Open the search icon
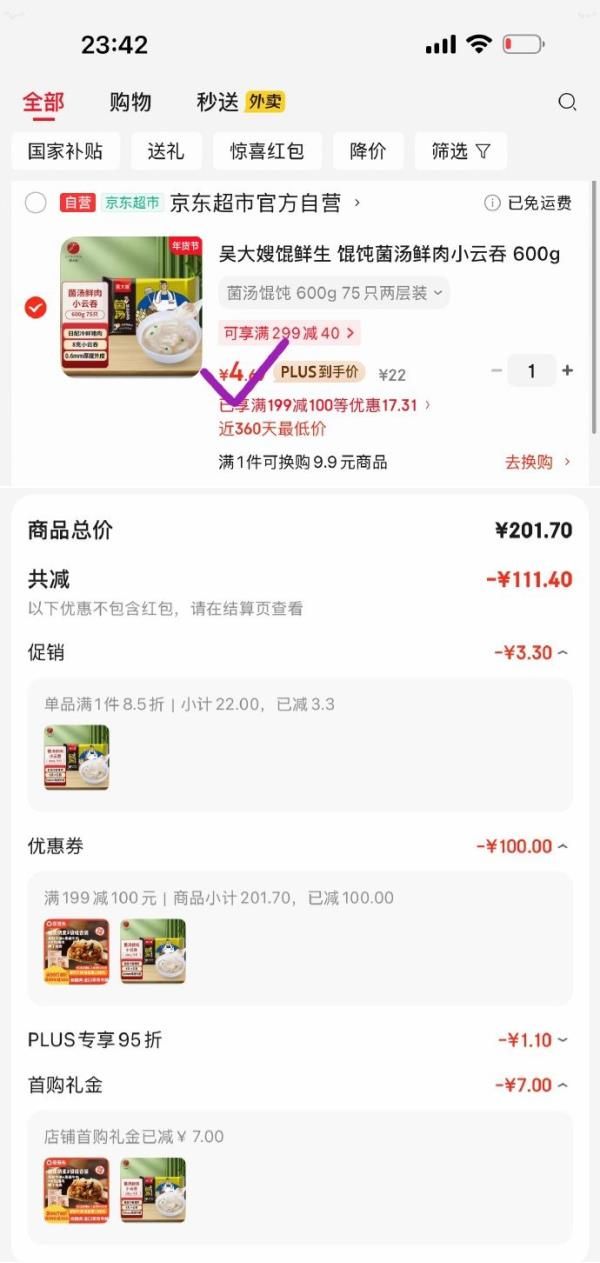The height and width of the screenshot is (1263, 600). pos(567,102)
